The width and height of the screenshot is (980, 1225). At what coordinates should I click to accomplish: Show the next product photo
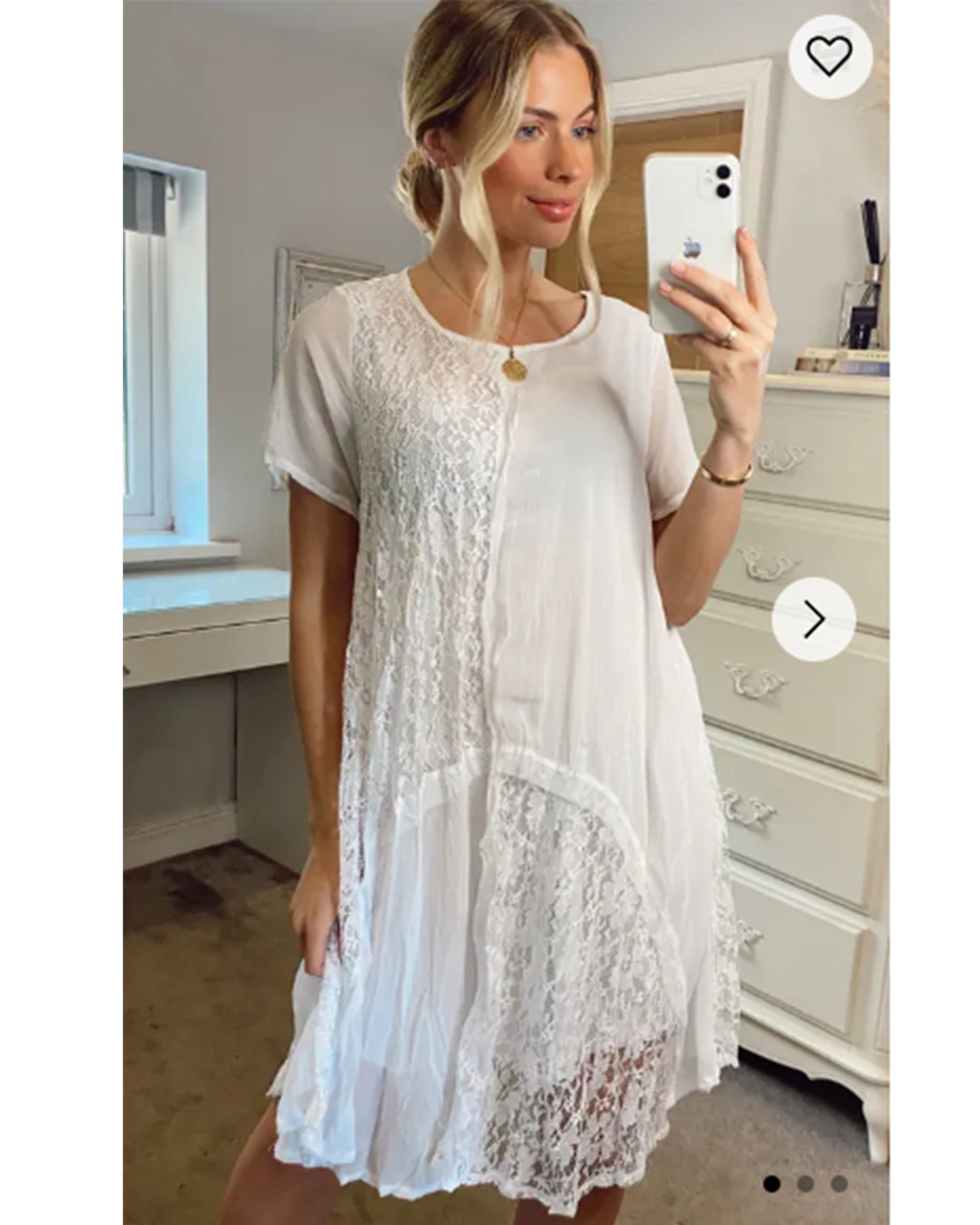point(813,619)
